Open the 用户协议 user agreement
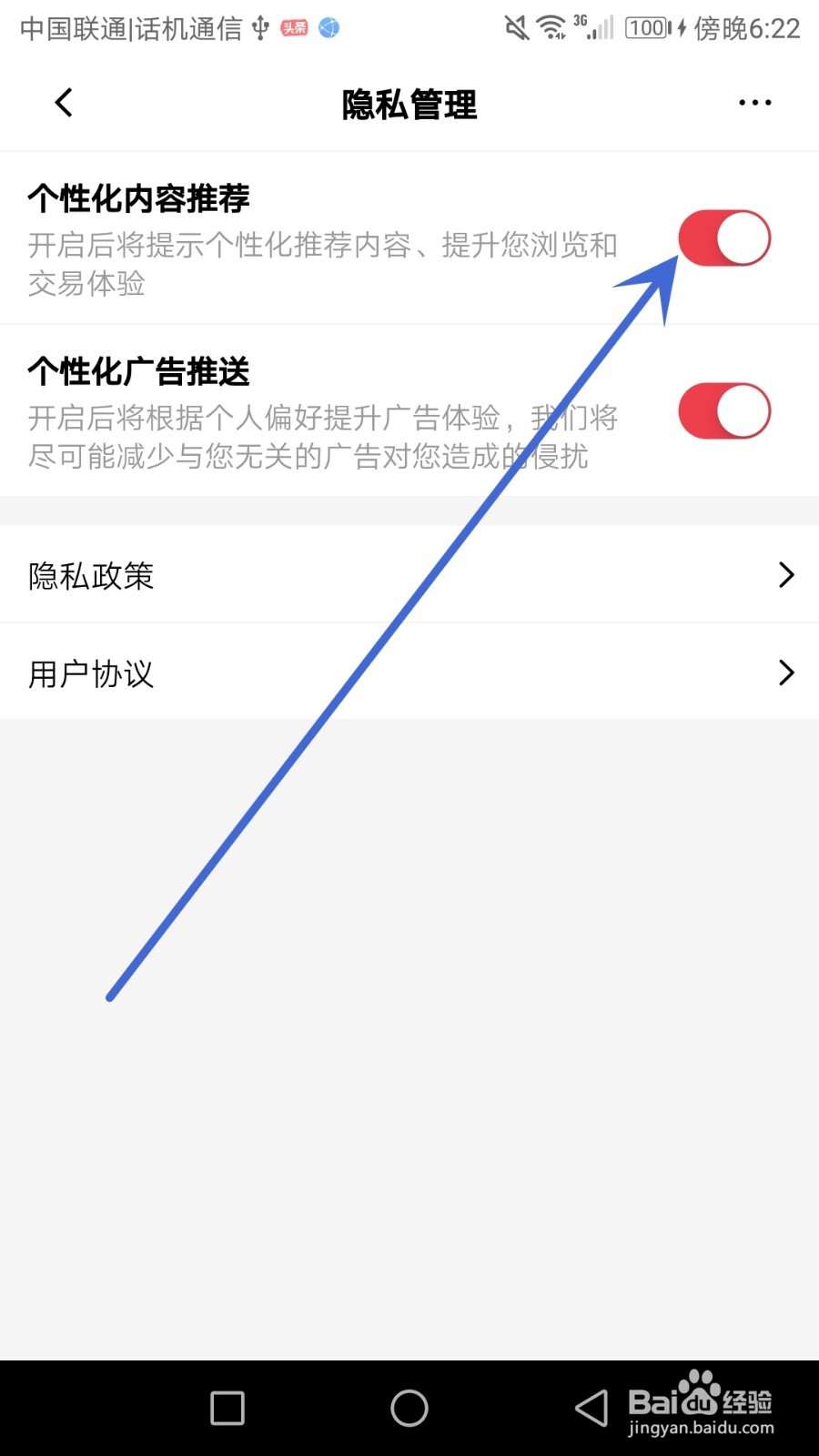The image size is (819, 1456). [x=89, y=672]
